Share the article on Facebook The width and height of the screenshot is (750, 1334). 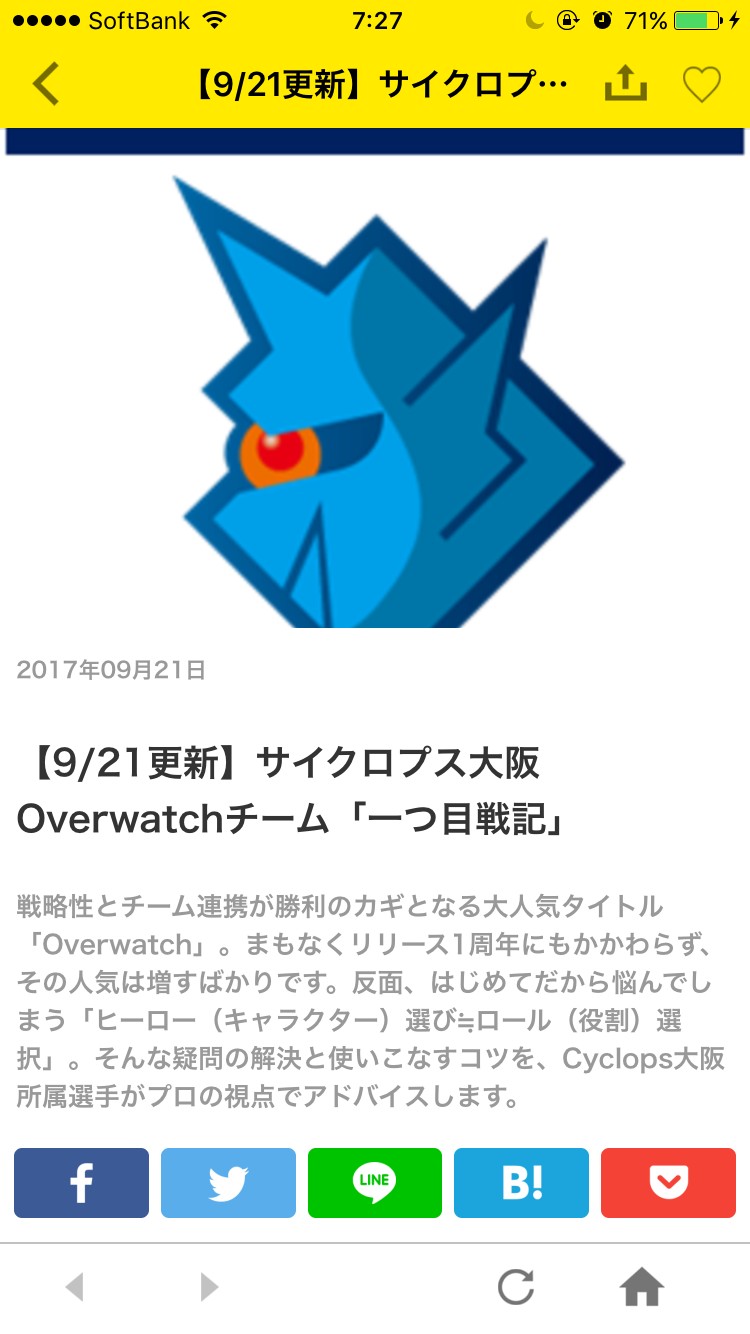point(81,1183)
